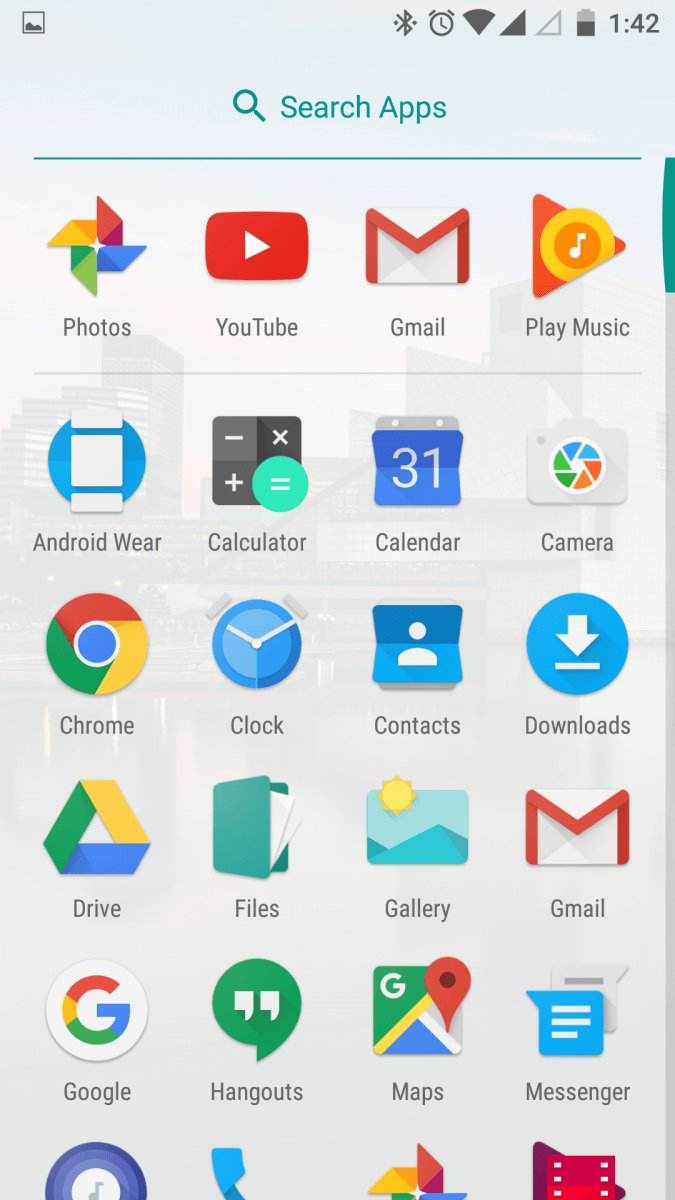
Task: Open the Downloads app
Action: click(x=577, y=645)
